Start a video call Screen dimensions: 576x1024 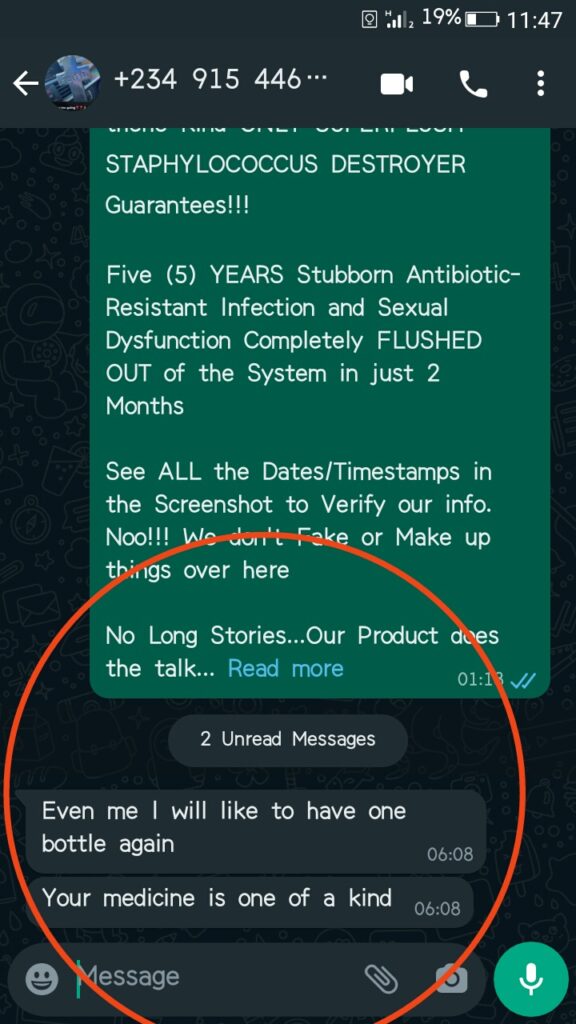coord(396,84)
